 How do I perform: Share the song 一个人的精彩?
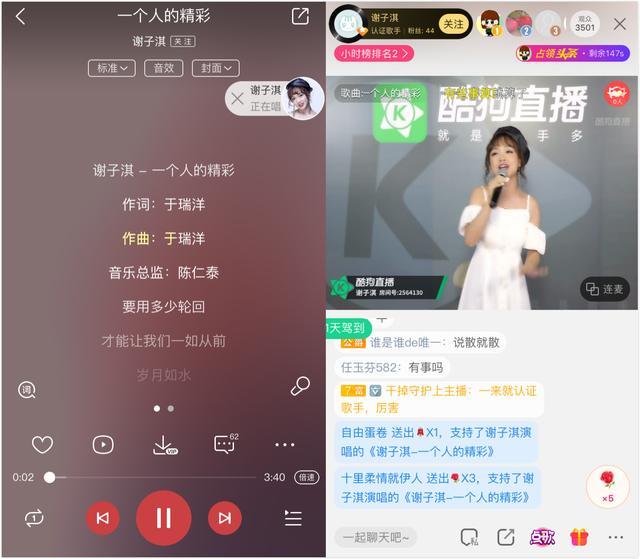click(x=300, y=17)
